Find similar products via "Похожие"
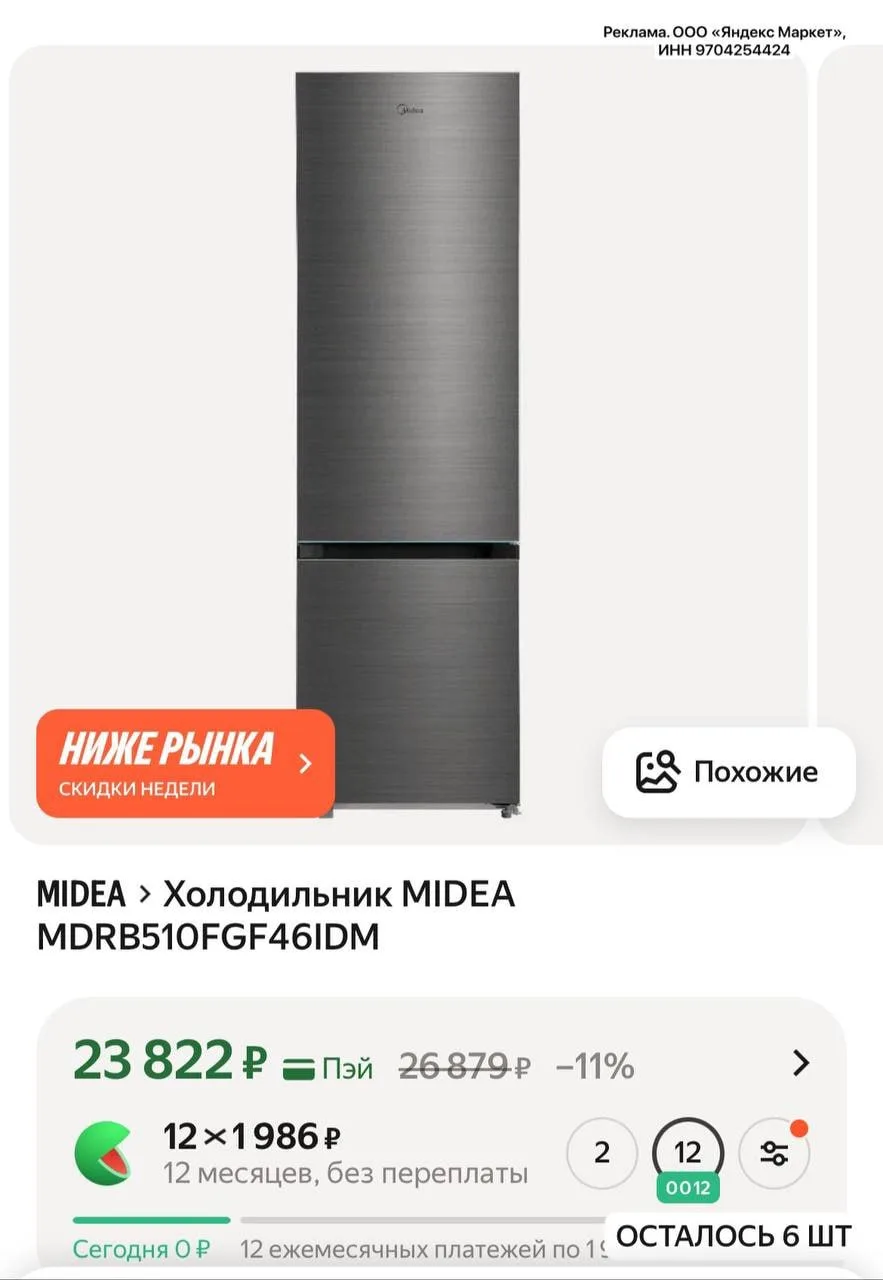The width and height of the screenshot is (883, 1280). click(728, 772)
